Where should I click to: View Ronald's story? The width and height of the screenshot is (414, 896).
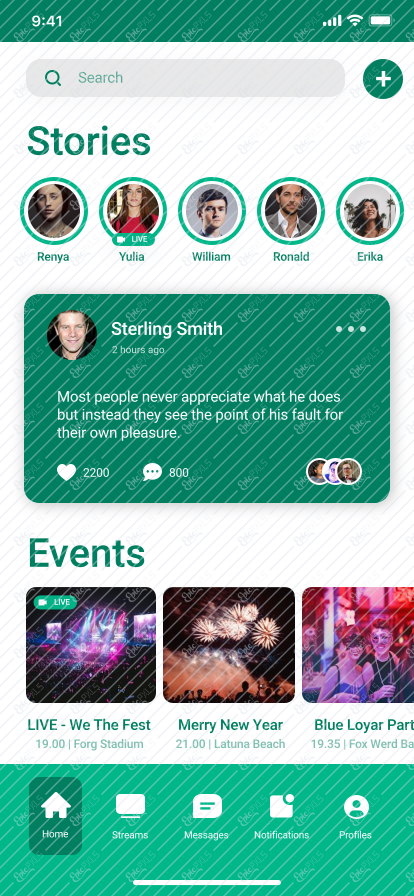[x=290, y=211]
